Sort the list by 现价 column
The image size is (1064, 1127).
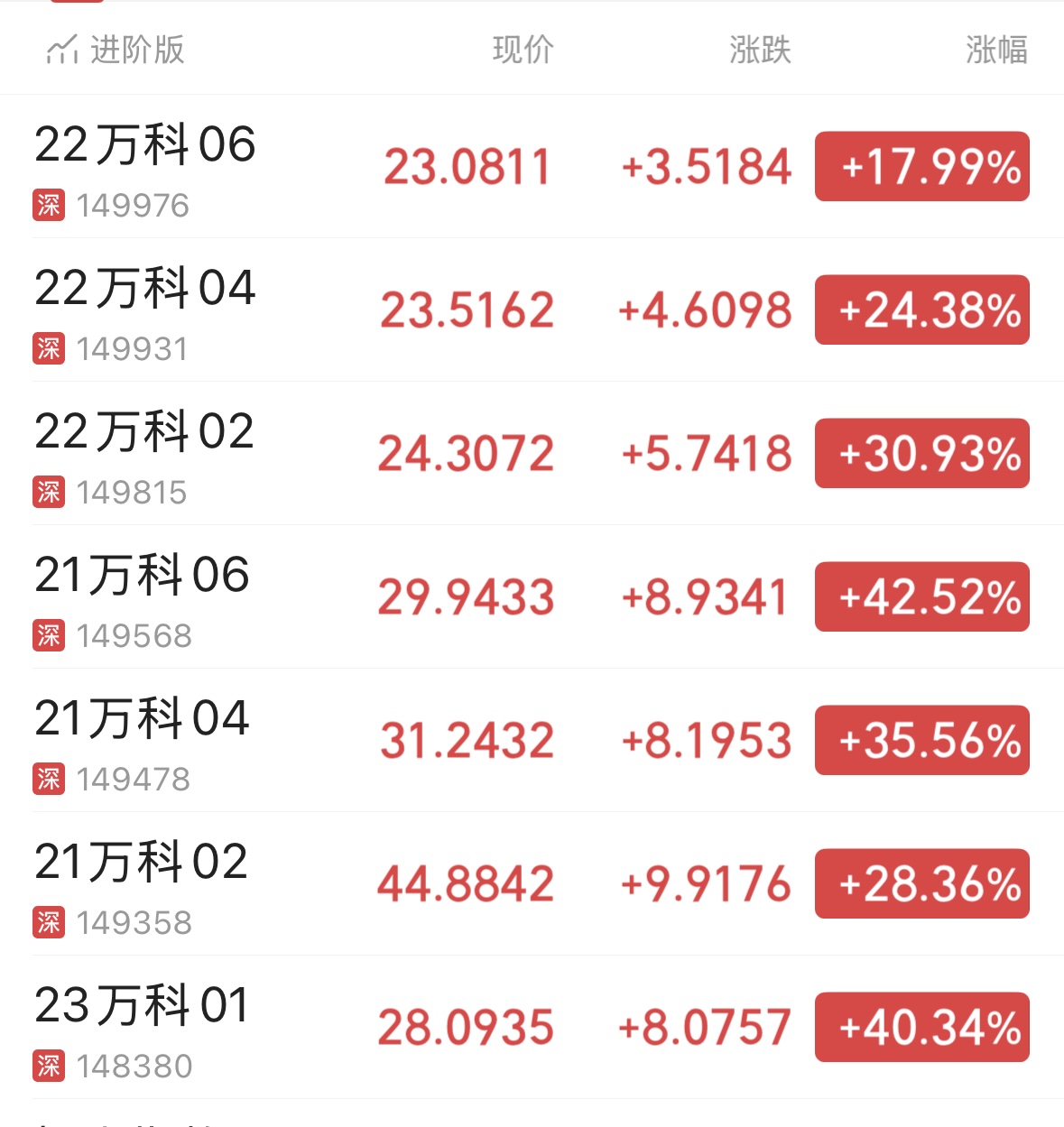(x=522, y=51)
